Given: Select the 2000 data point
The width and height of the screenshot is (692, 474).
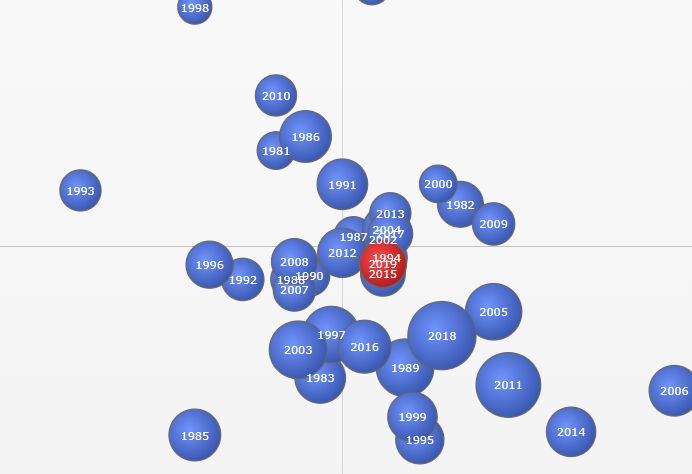Looking at the screenshot, I should pos(436,182).
